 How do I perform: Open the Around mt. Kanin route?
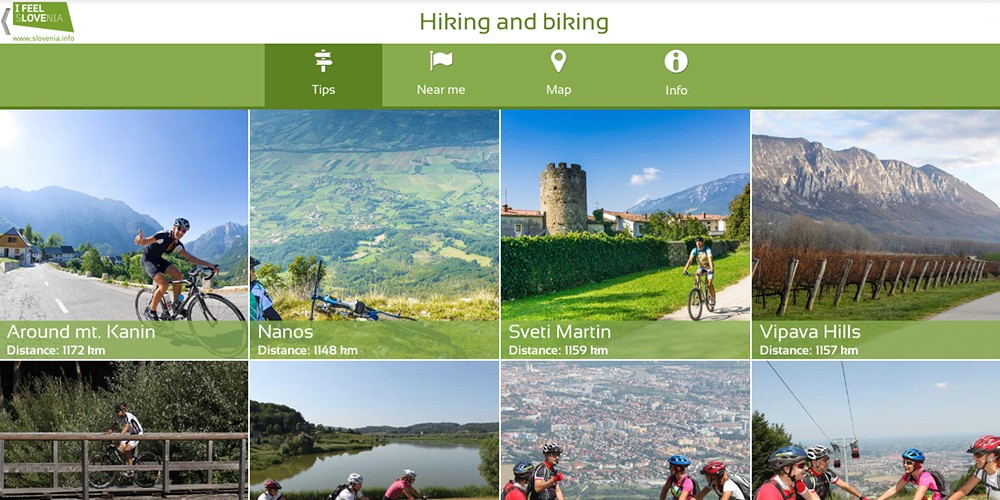[x=124, y=234]
